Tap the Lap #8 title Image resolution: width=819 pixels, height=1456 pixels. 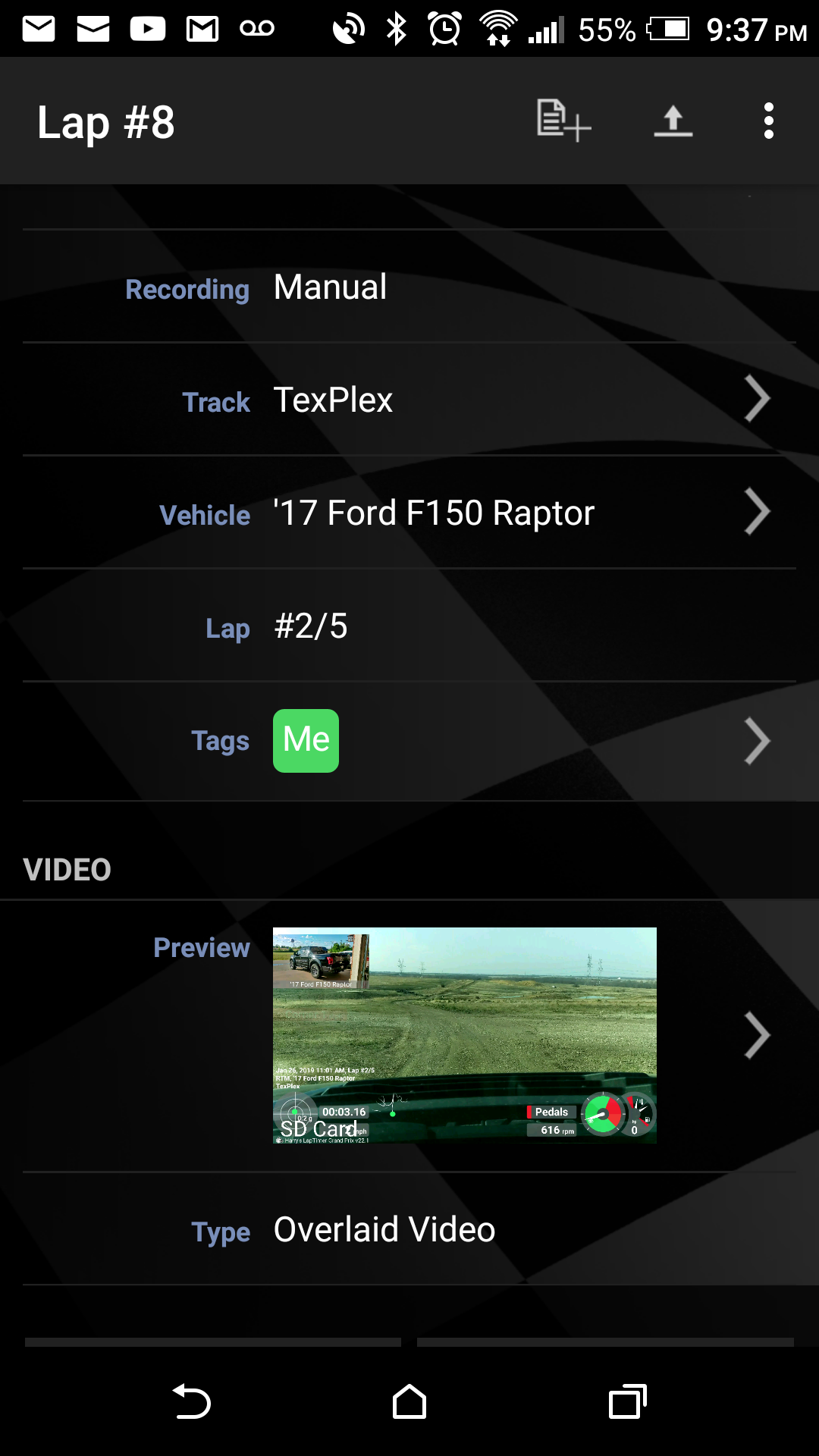pos(107,122)
